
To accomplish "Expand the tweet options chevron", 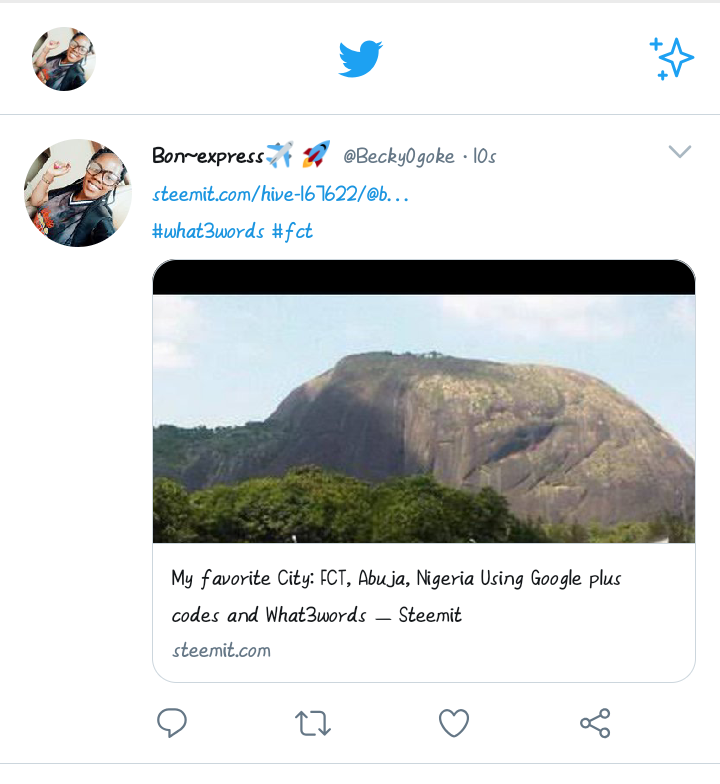I will (680, 151).
